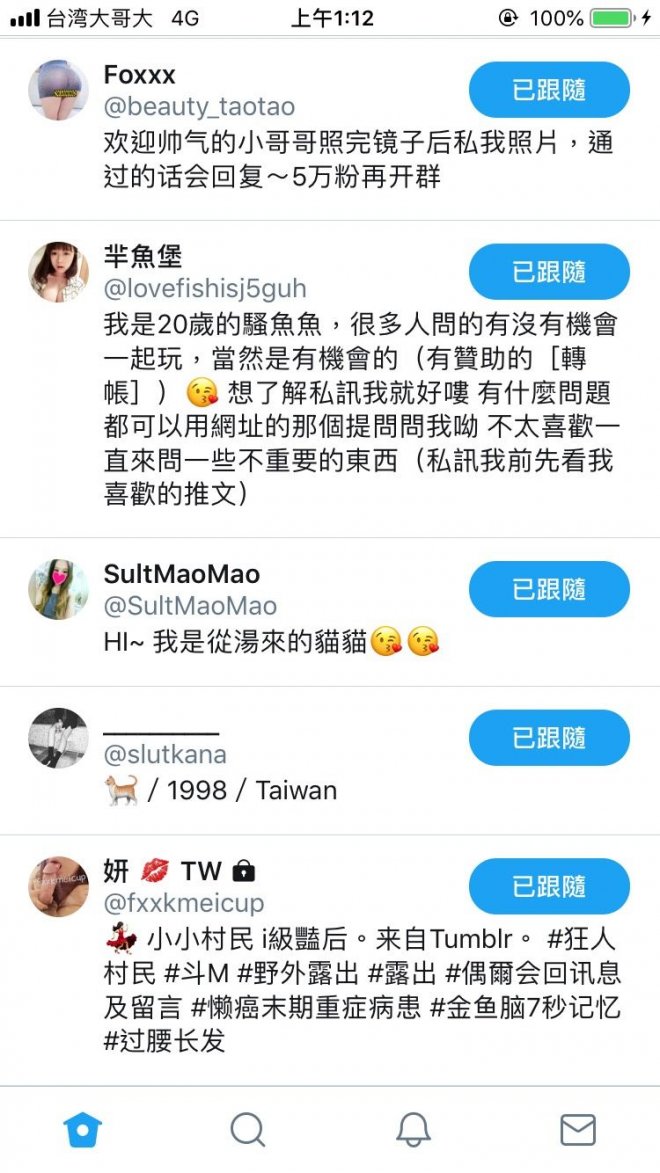Tap the 已跟隨 button next to SultMaoMao
The height and width of the screenshot is (1173, 660).
pos(549,589)
